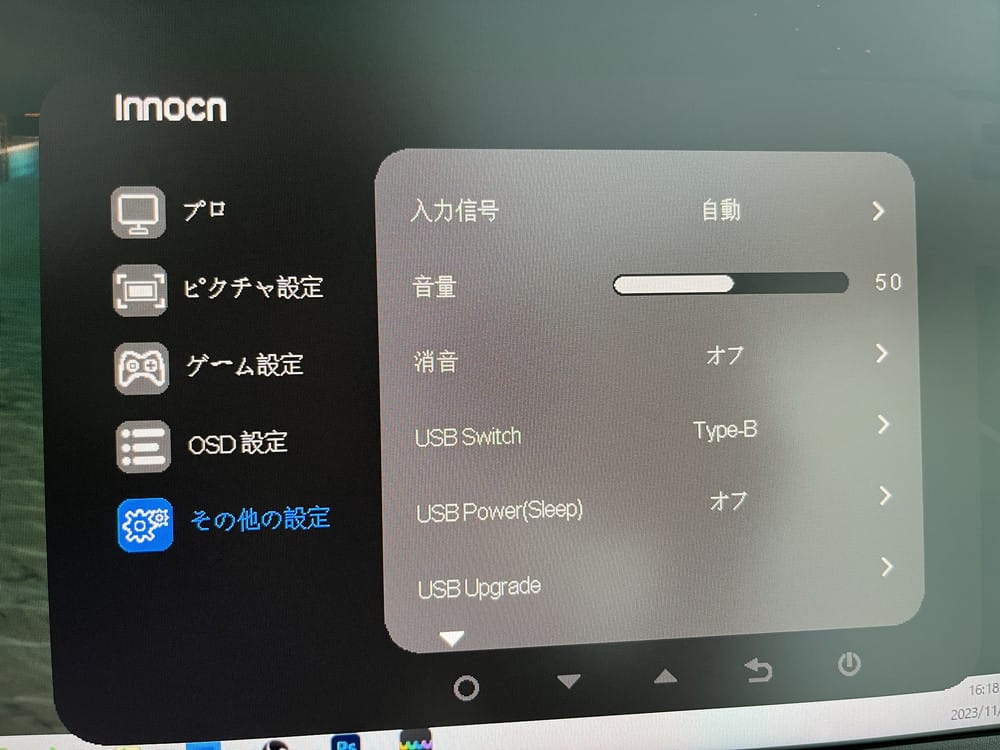
Task: Adjust the 音量 volume slider
Action: [730, 284]
